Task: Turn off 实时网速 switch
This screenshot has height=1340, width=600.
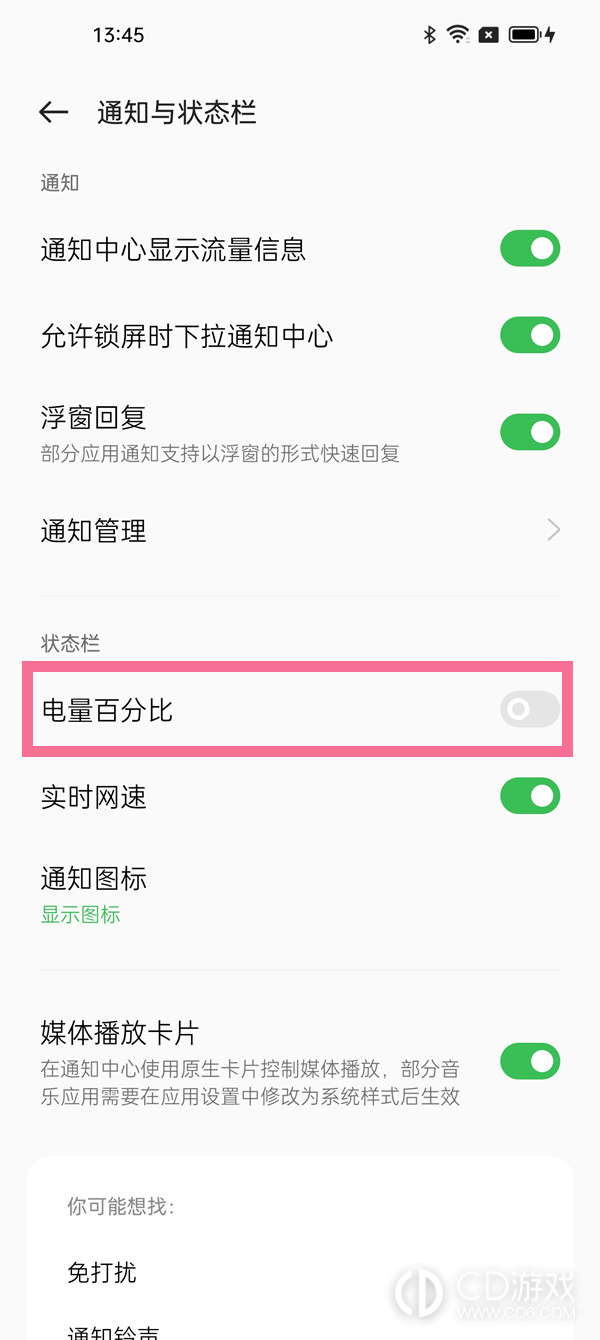Action: click(x=530, y=796)
